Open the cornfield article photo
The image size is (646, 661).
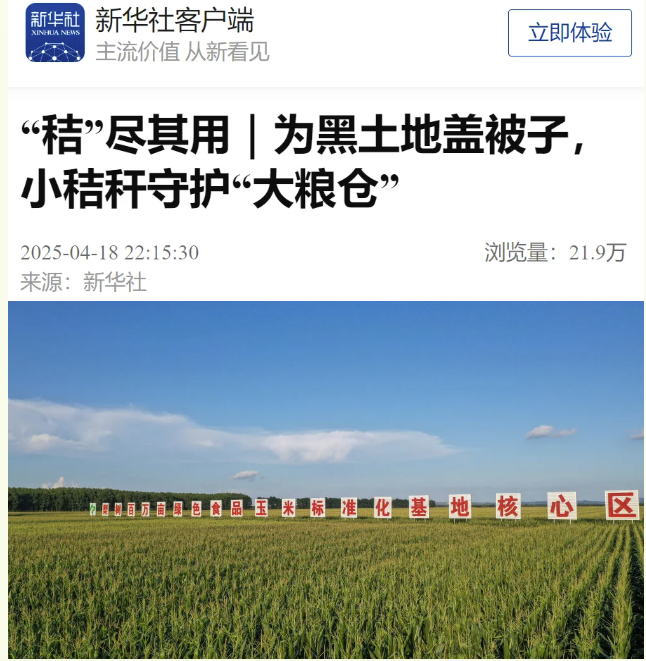pyautogui.click(x=325, y=480)
